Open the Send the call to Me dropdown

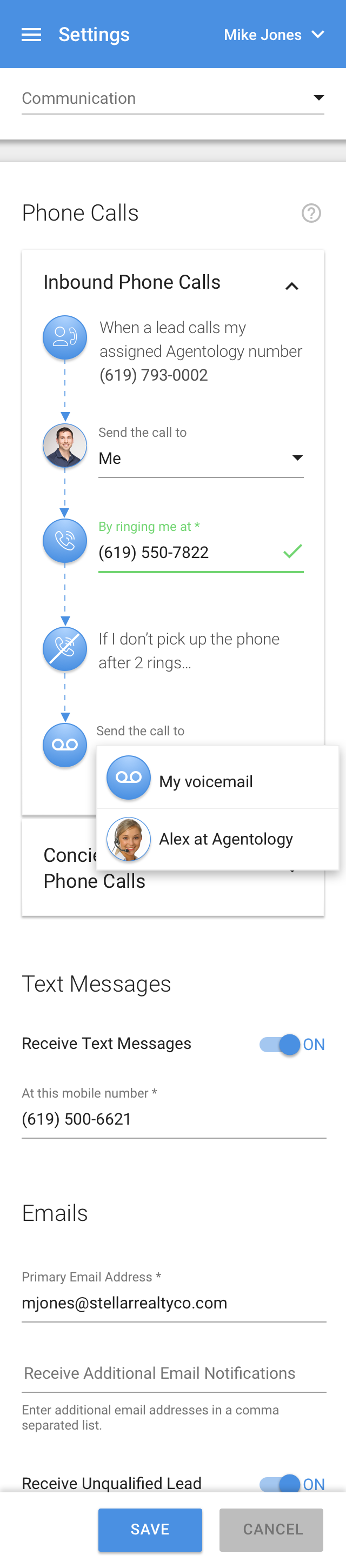pyautogui.click(x=201, y=459)
